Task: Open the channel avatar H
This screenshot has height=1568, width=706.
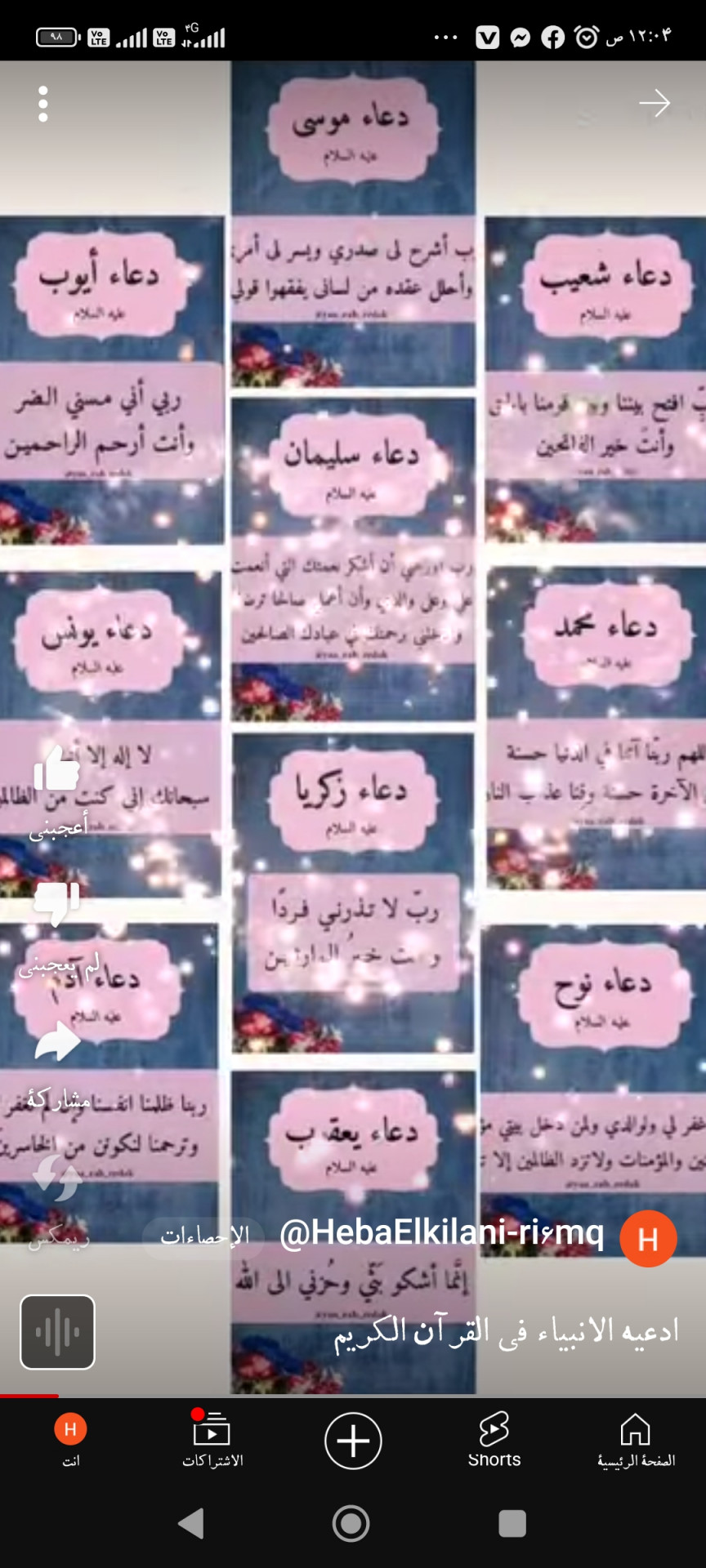Action: [x=648, y=1238]
